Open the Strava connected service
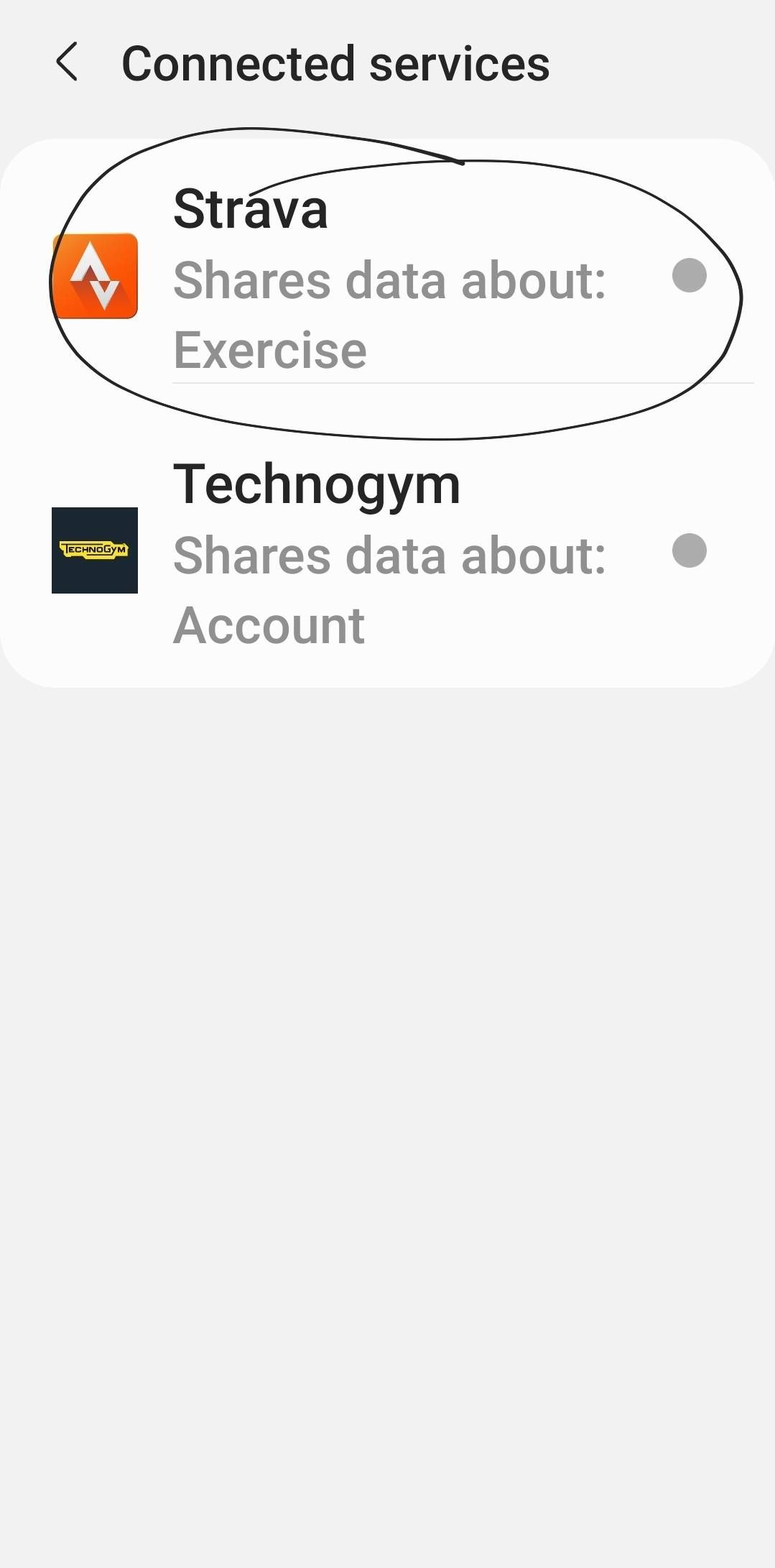Viewport: 775px width, 1568px height. pos(388,276)
